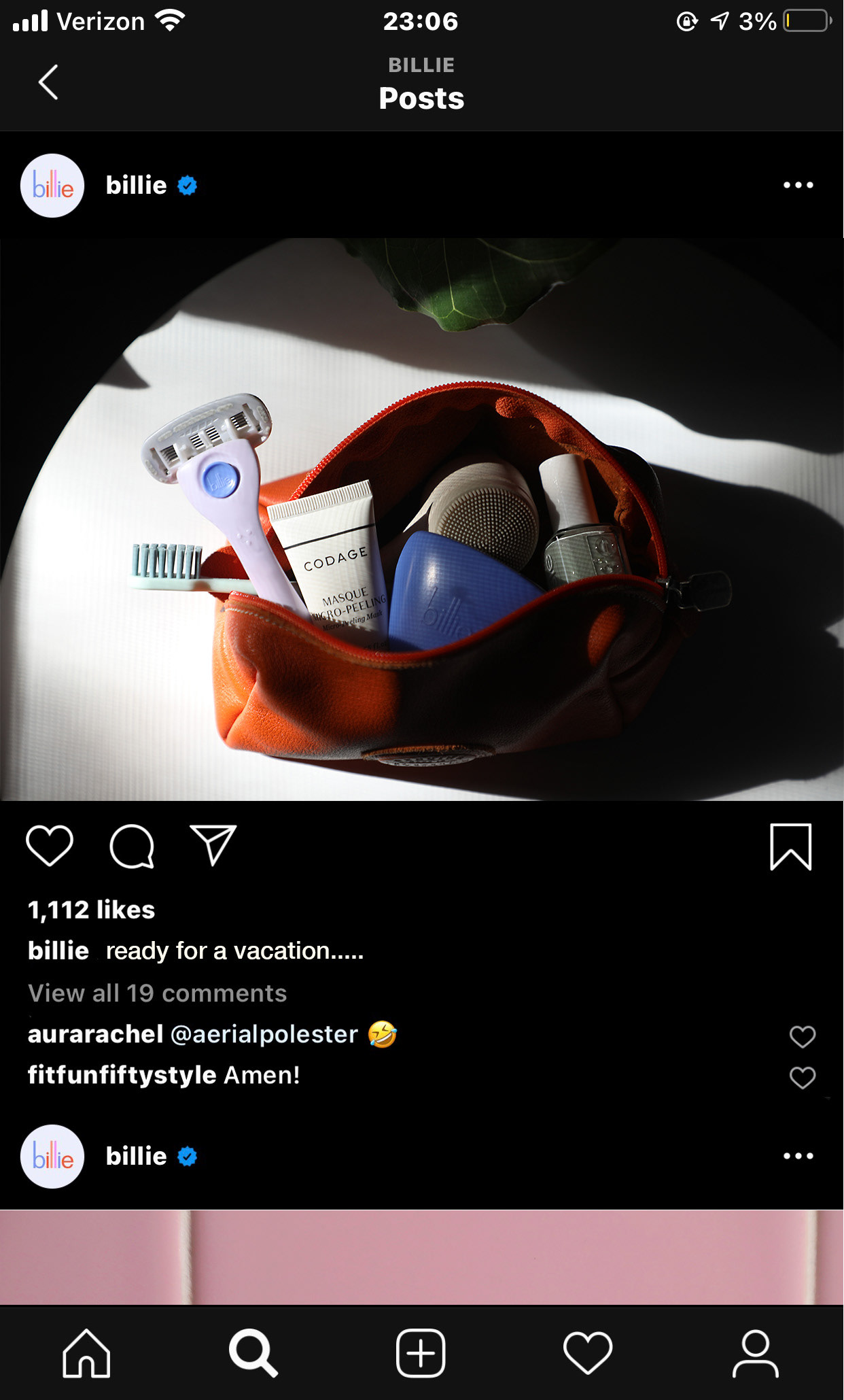Viewport: 844px width, 1400px height.
Task: Open options menu for the vacation post
Action: tap(798, 185)
